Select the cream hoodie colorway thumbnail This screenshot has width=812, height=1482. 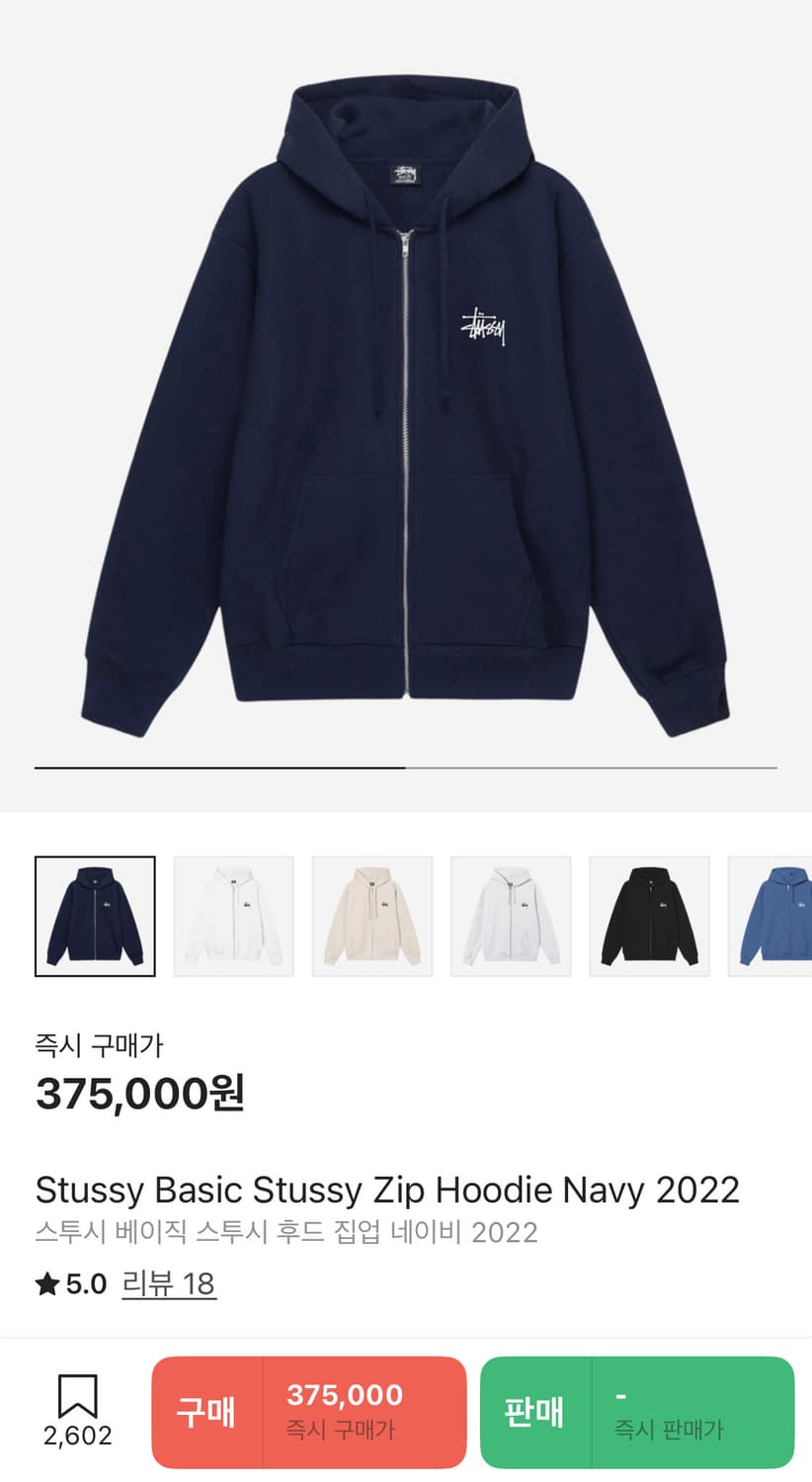pyautogui.click(x=371, y=914)
